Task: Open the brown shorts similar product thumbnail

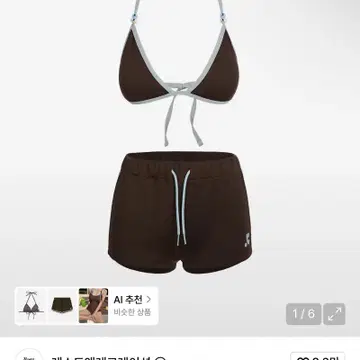Action: [x=62, y=306]
